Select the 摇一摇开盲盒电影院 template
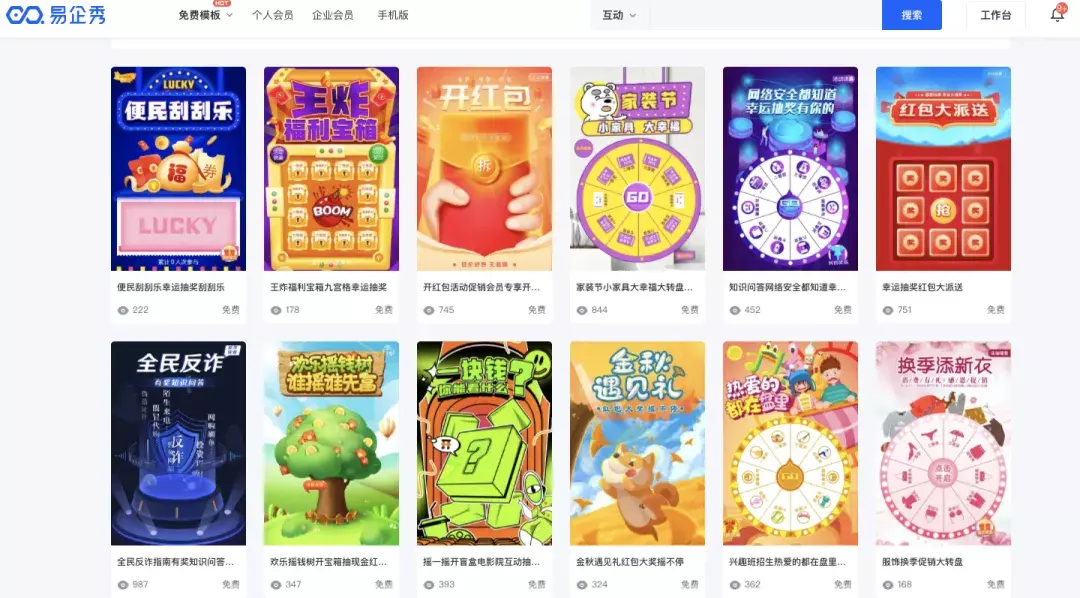 pos(484,443)
